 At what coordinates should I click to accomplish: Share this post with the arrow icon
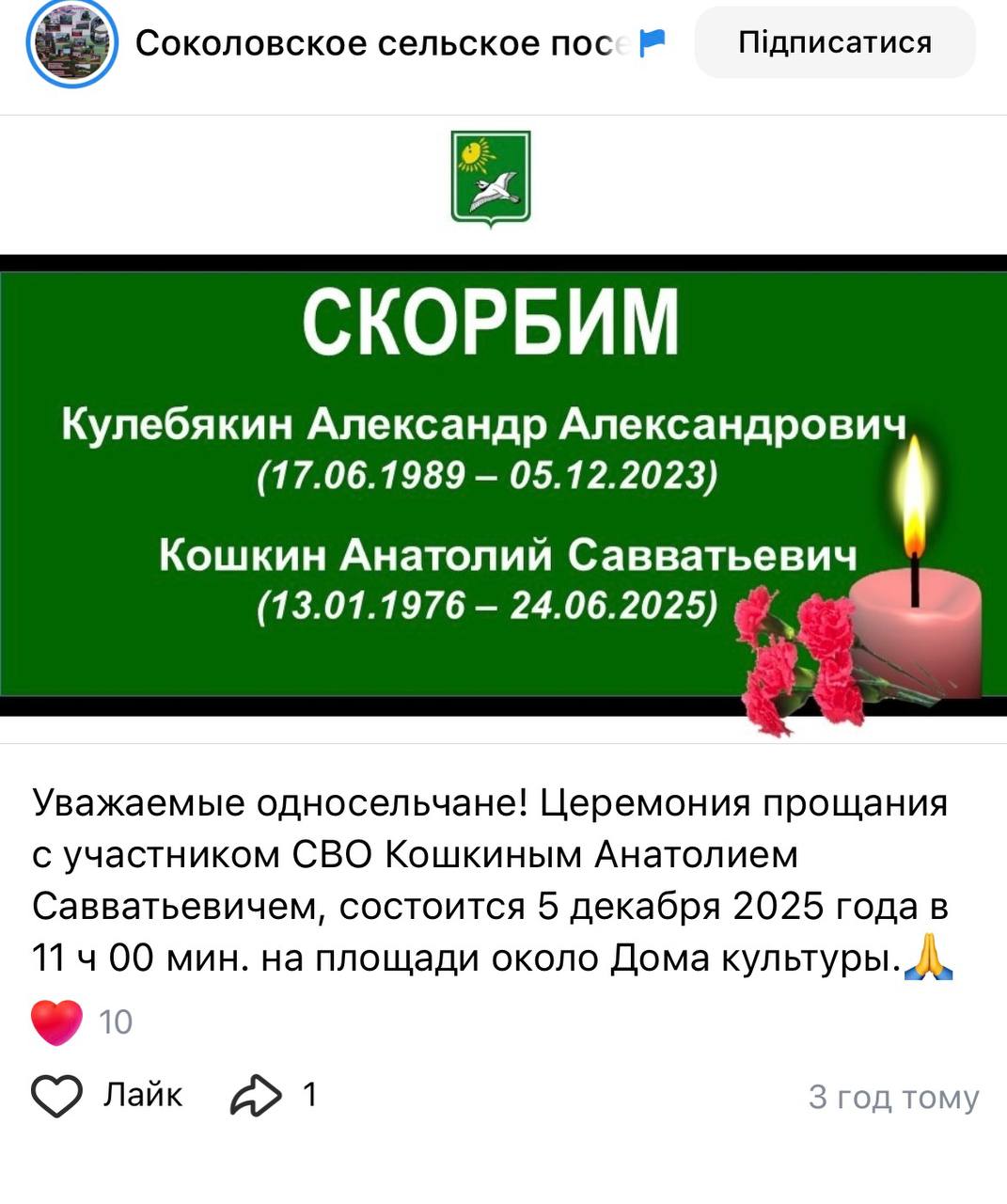point(256,1096)
